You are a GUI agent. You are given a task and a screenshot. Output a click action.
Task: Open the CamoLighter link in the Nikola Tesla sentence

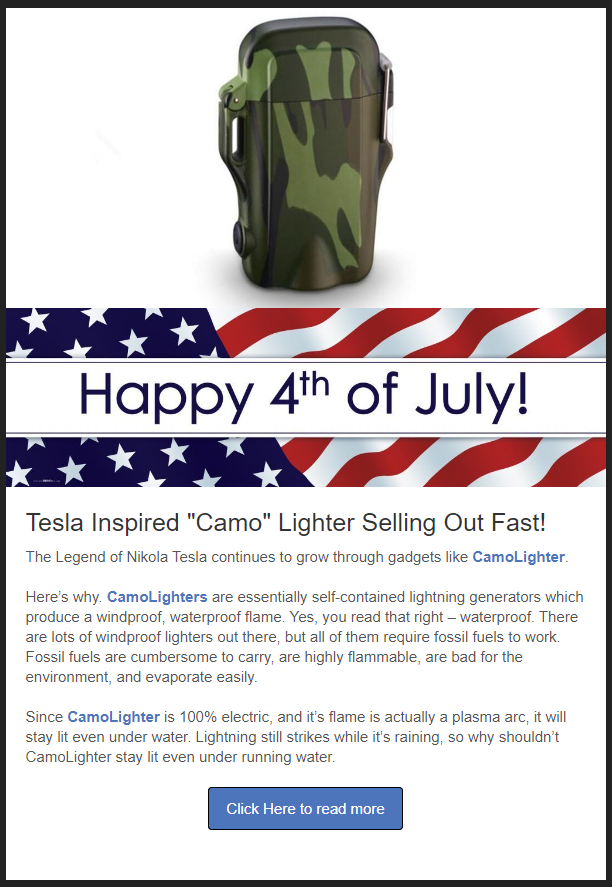pyautogui.click(x=518, y=557)
